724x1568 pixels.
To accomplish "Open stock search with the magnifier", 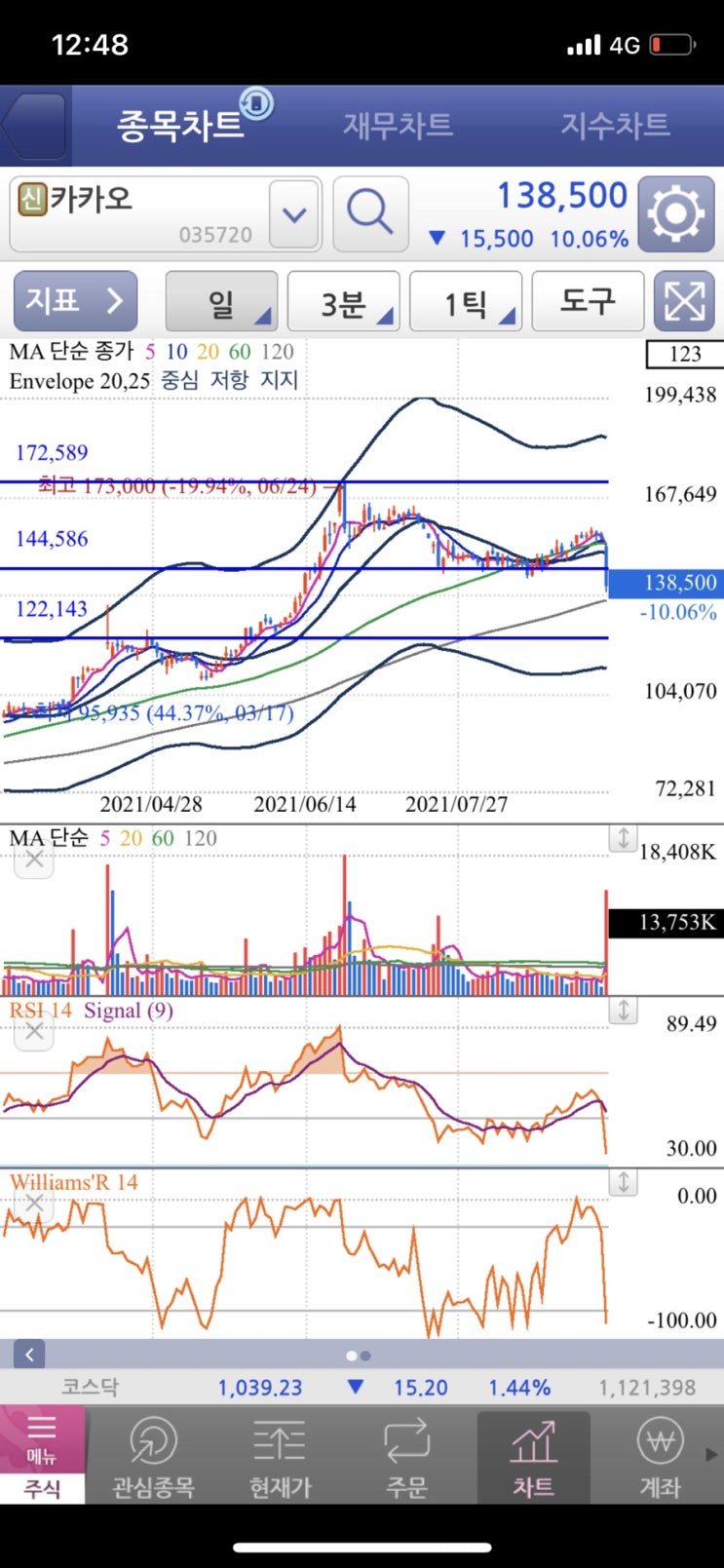I will point(370,214).
